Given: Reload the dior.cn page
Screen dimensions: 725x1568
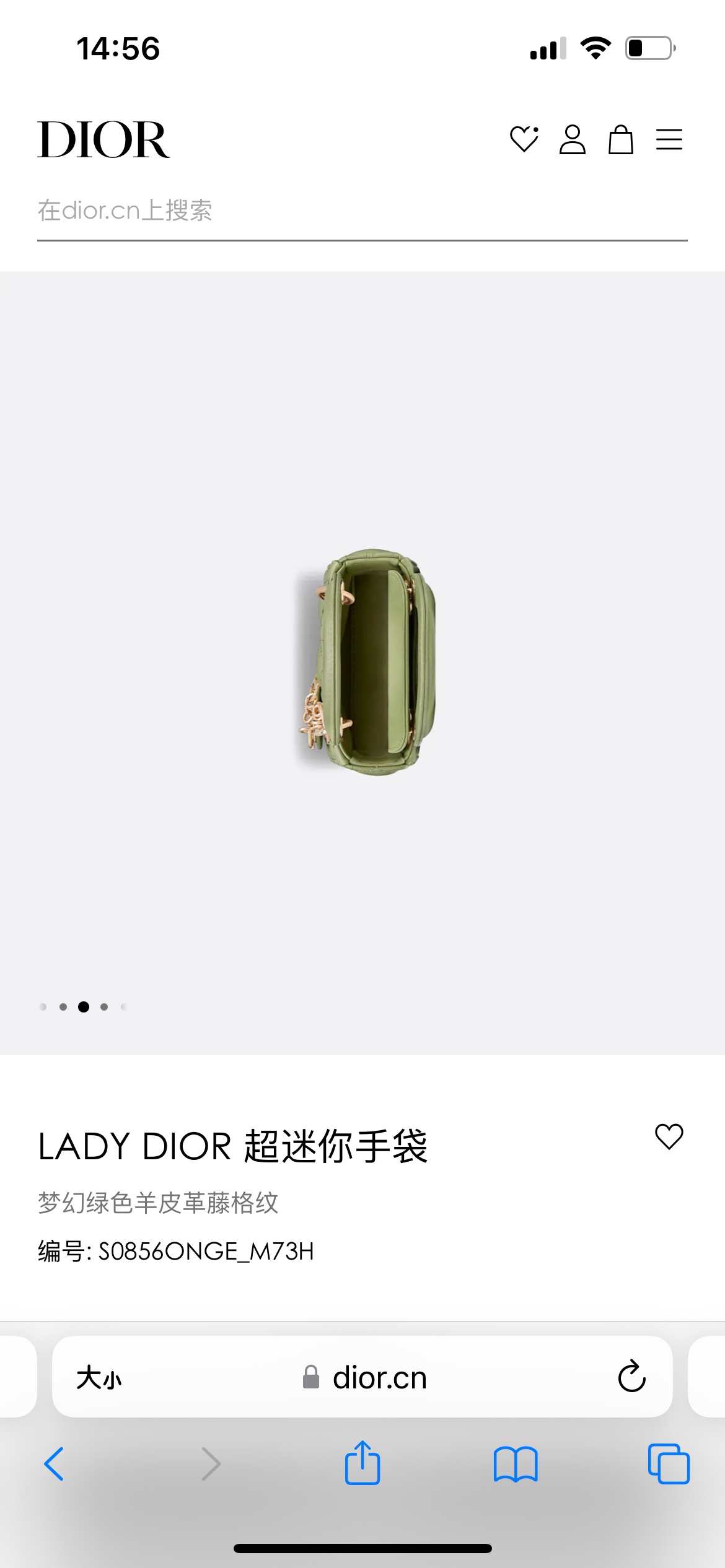Looking at the screenshot, I should click(x=631, y=1377).
